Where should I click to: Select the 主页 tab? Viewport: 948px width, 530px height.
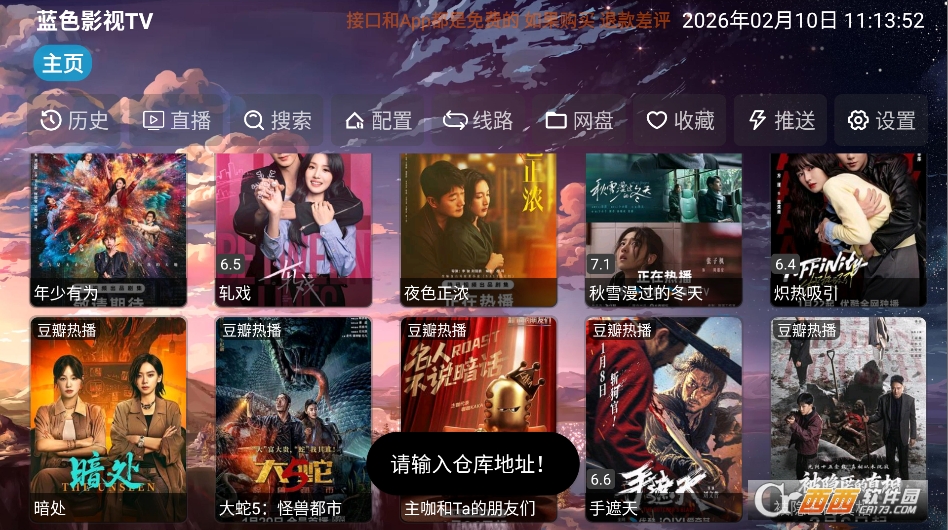[63, 64]
